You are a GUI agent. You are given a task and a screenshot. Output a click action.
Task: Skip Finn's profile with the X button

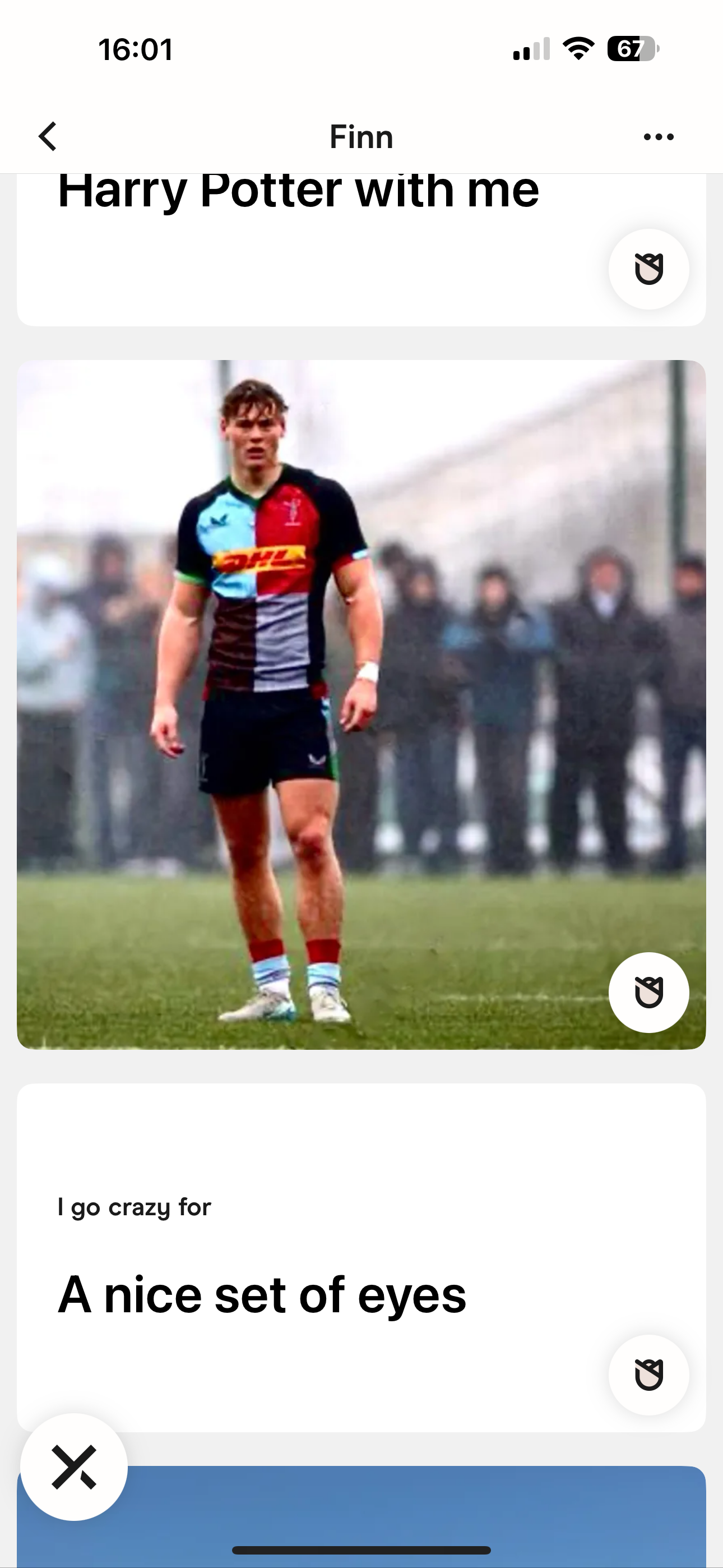[x=74, y=1467]
